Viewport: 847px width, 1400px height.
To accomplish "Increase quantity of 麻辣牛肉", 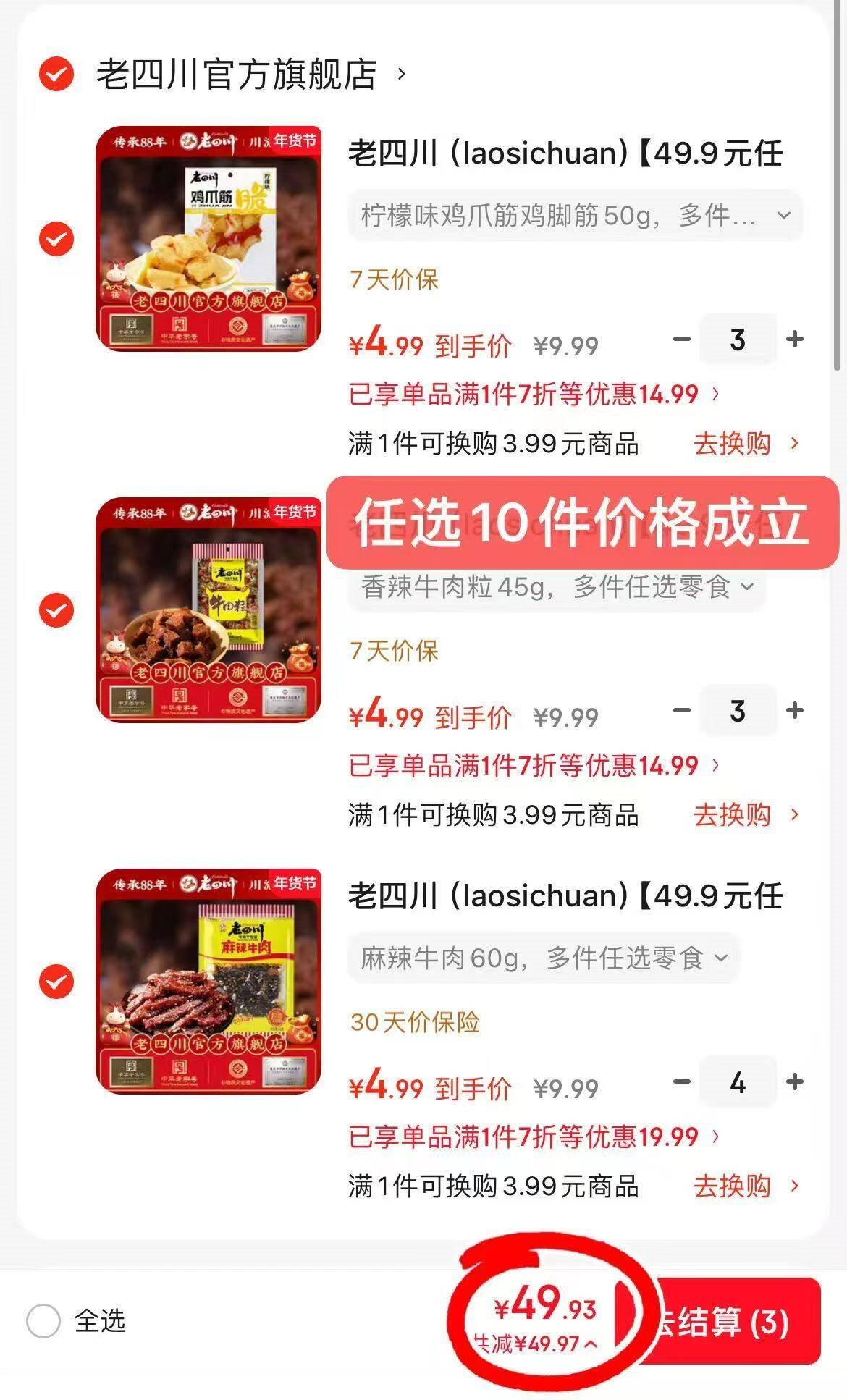I will pyautogui.click(x=795, y=1081).
